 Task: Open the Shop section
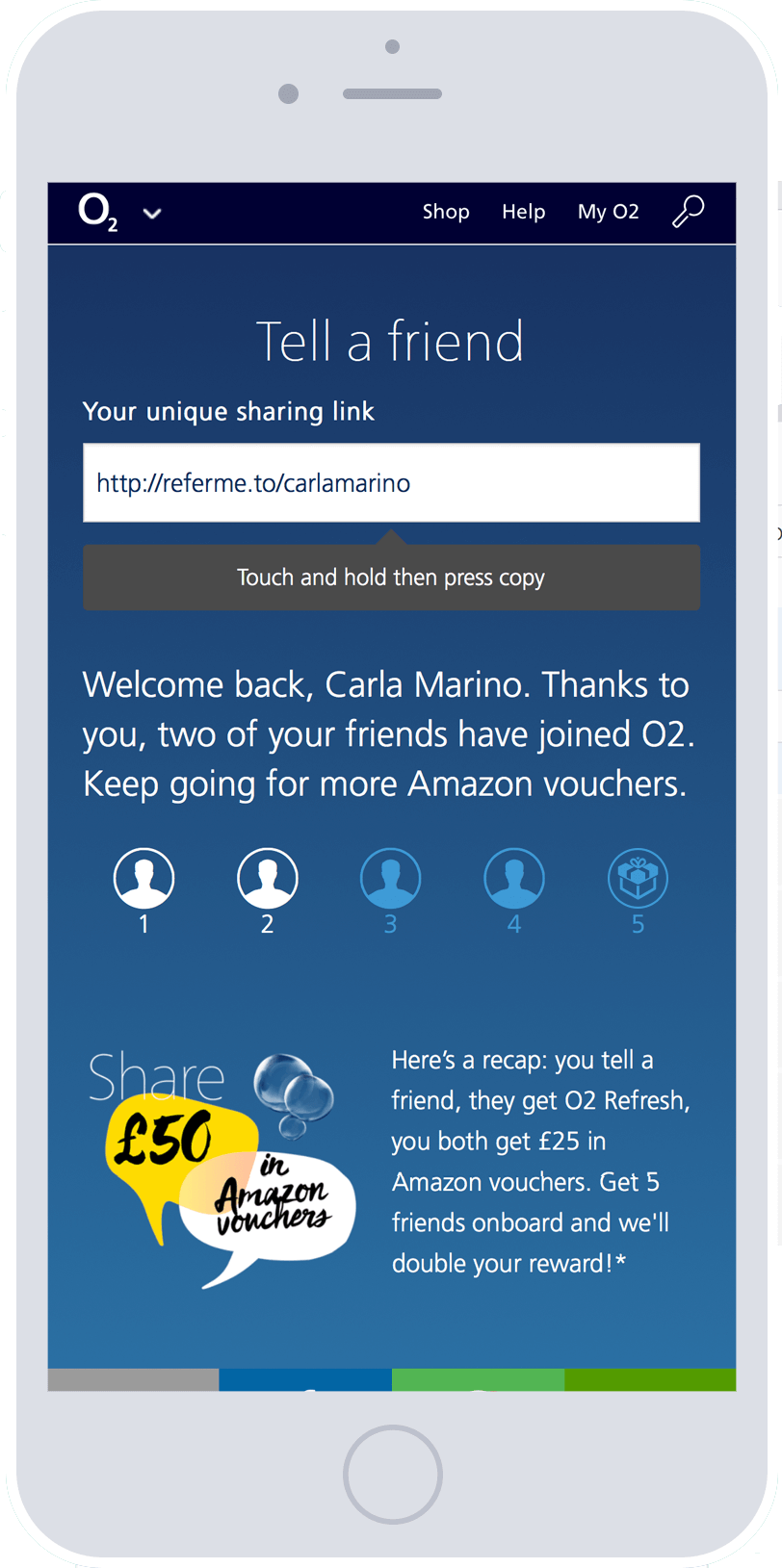coord(446,212)
